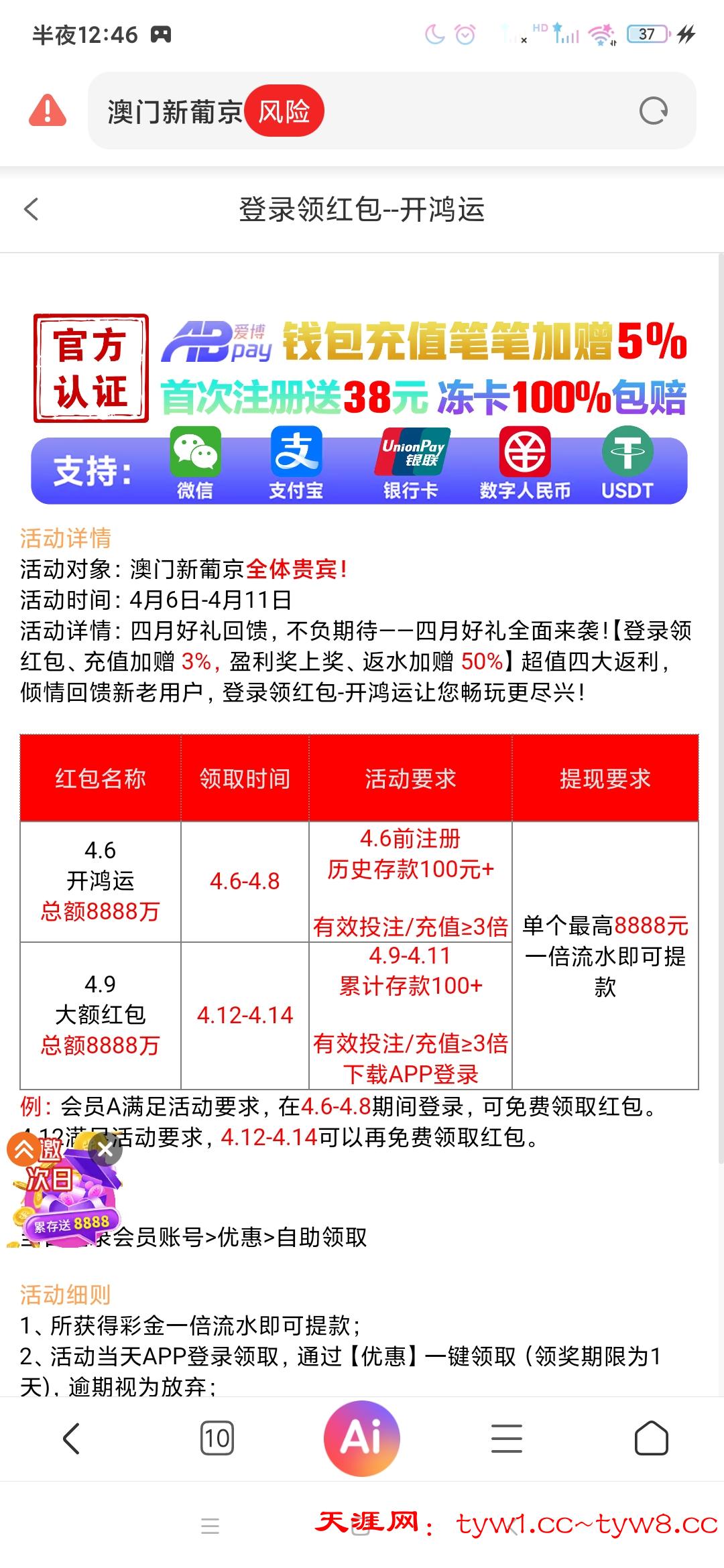The image size is (724, 1568).
Task: Go back using the page title back chevron
Action: point(31,210)
